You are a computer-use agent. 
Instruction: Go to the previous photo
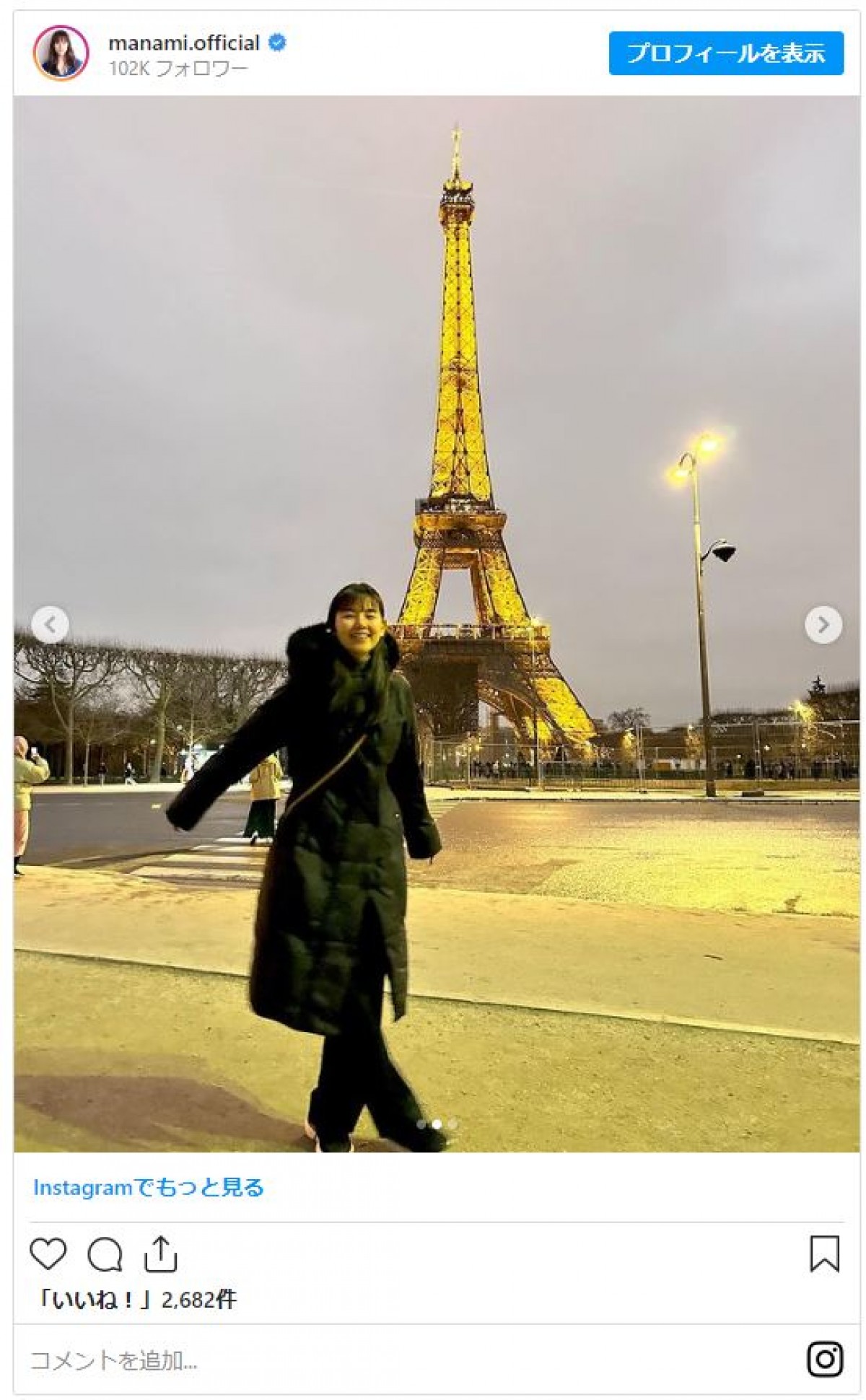(51, 624)
